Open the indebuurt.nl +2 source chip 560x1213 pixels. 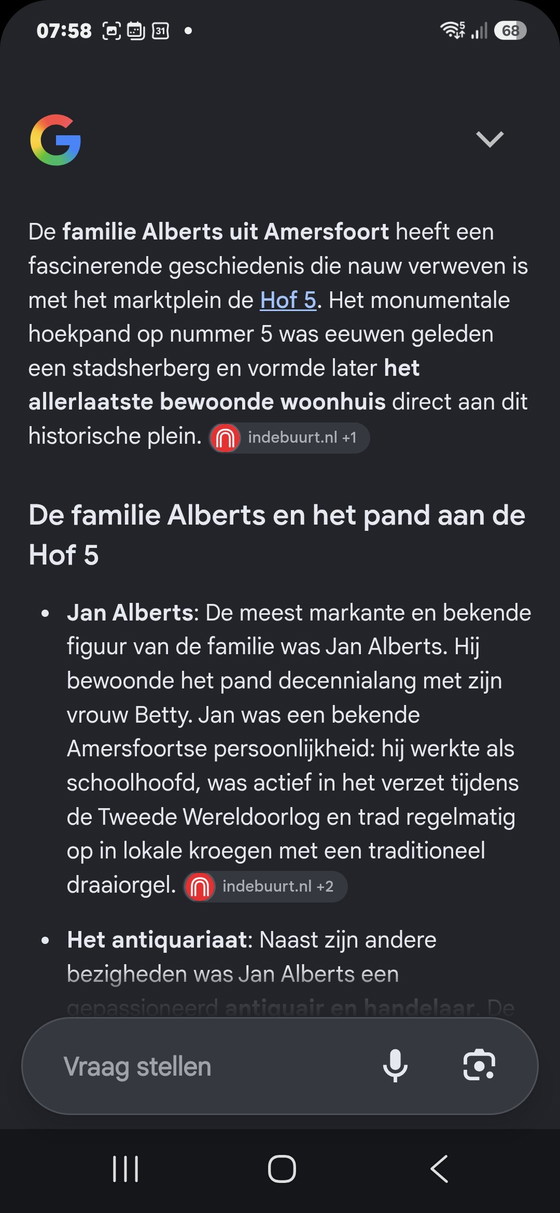point(265,886)
